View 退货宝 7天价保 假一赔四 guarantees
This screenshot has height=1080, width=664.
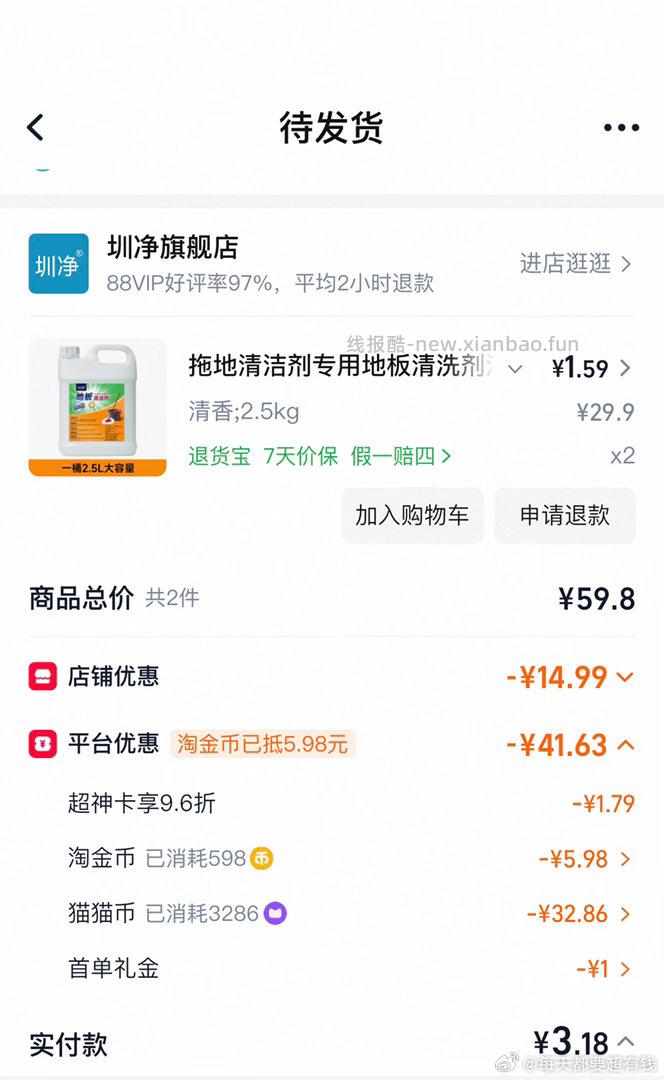tap(320, 456)
